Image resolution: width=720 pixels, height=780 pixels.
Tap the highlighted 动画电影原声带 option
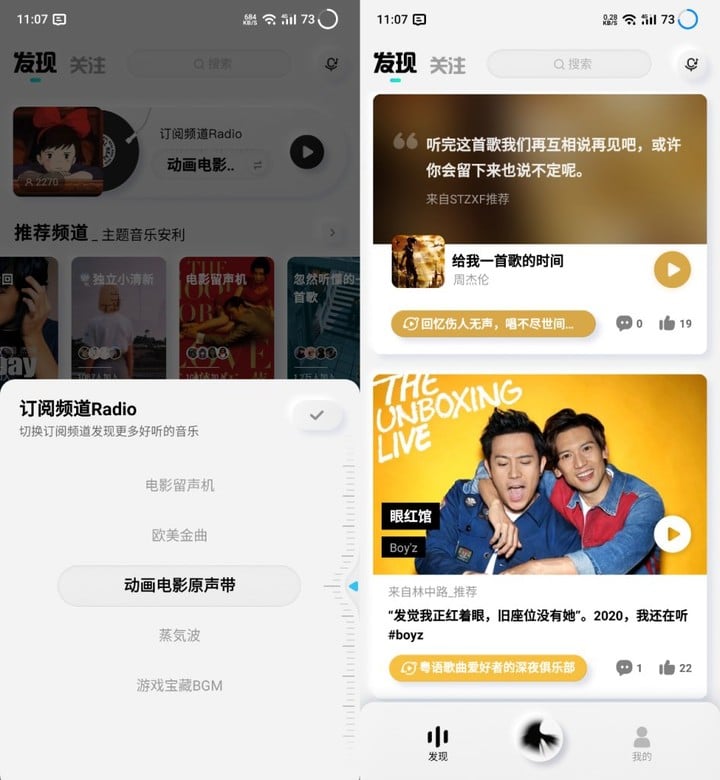[180, 585]
